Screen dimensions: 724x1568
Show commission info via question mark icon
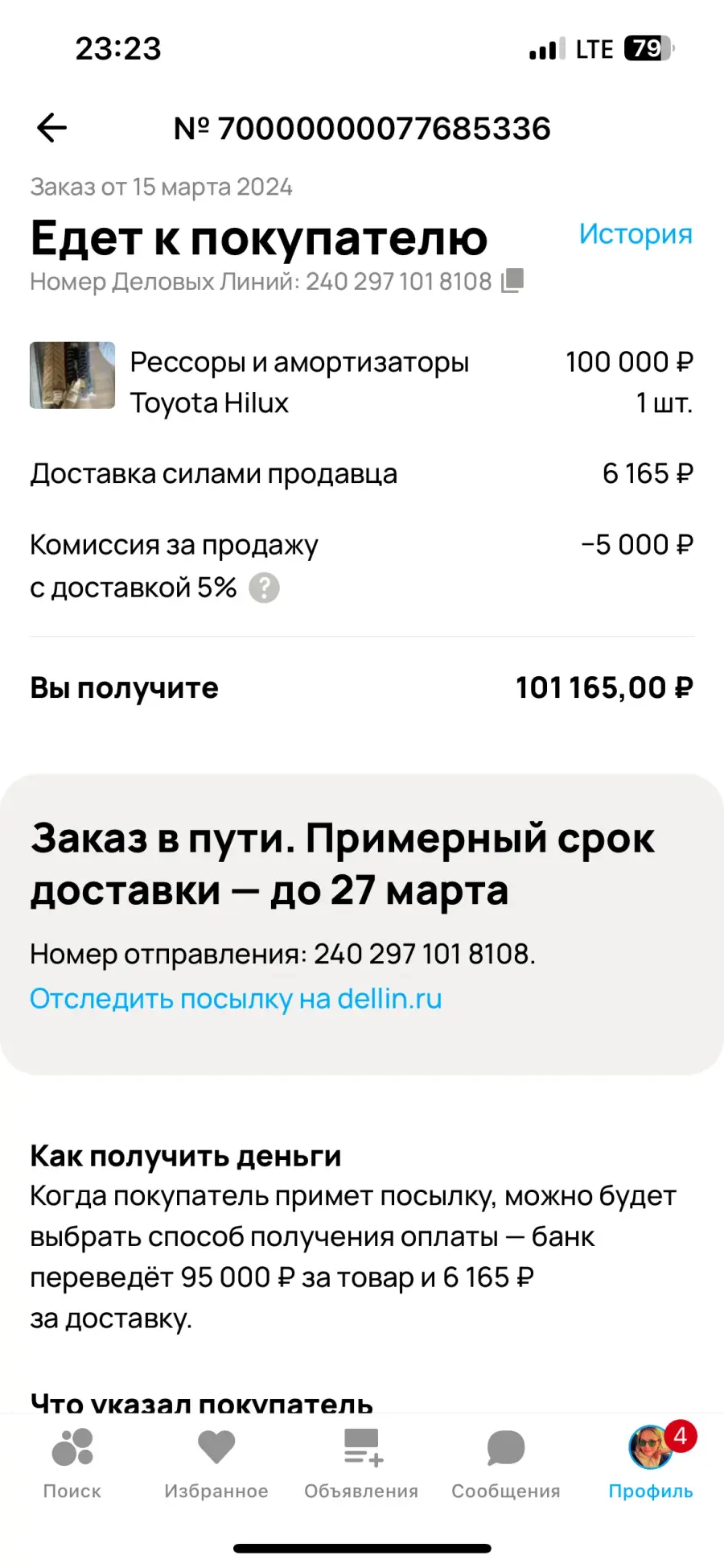[x=264, y=588]
